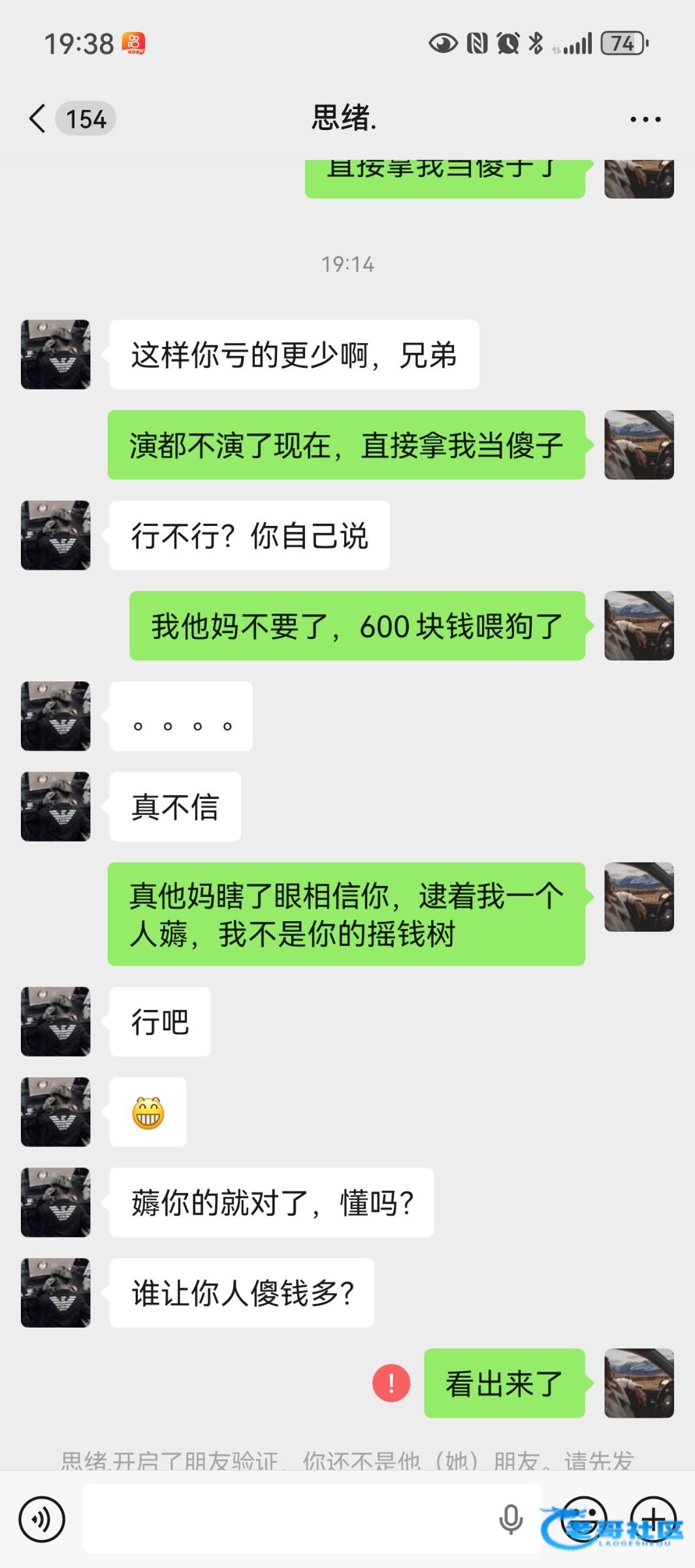This screenshot has height=1568, width=695.
Task: Open the emoji sticker panel
Action: [x=583, y=1520]
